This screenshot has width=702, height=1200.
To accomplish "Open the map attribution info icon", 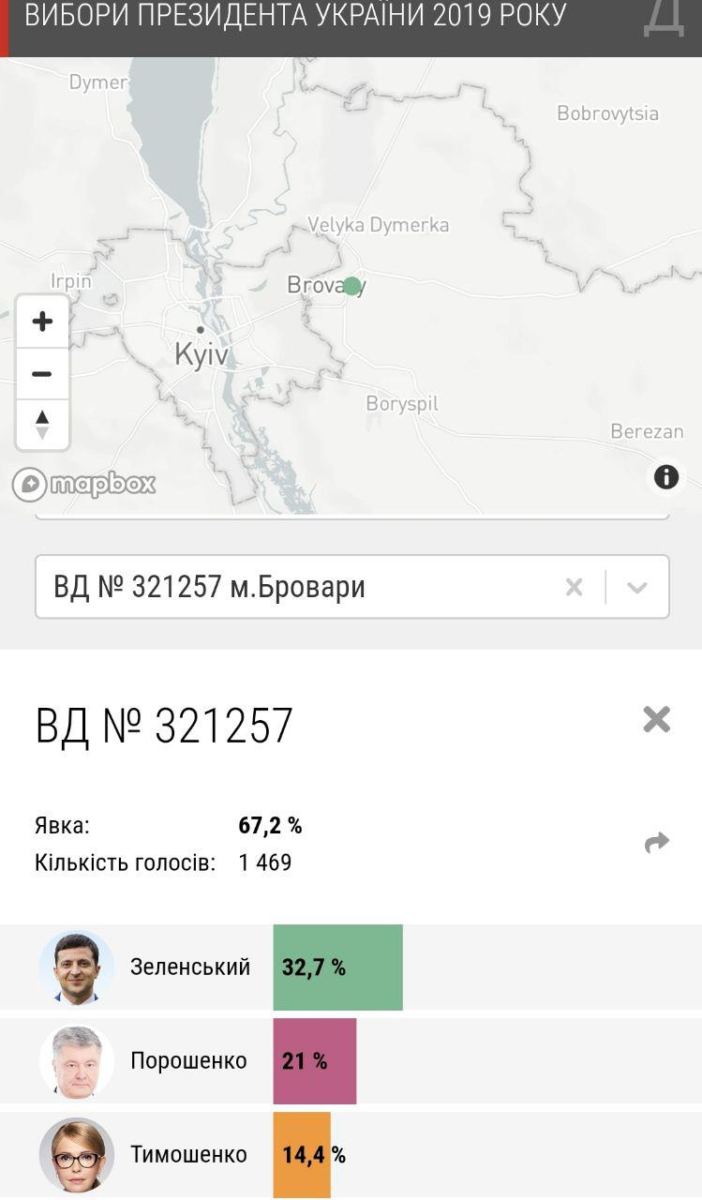I will coord(666,477).
